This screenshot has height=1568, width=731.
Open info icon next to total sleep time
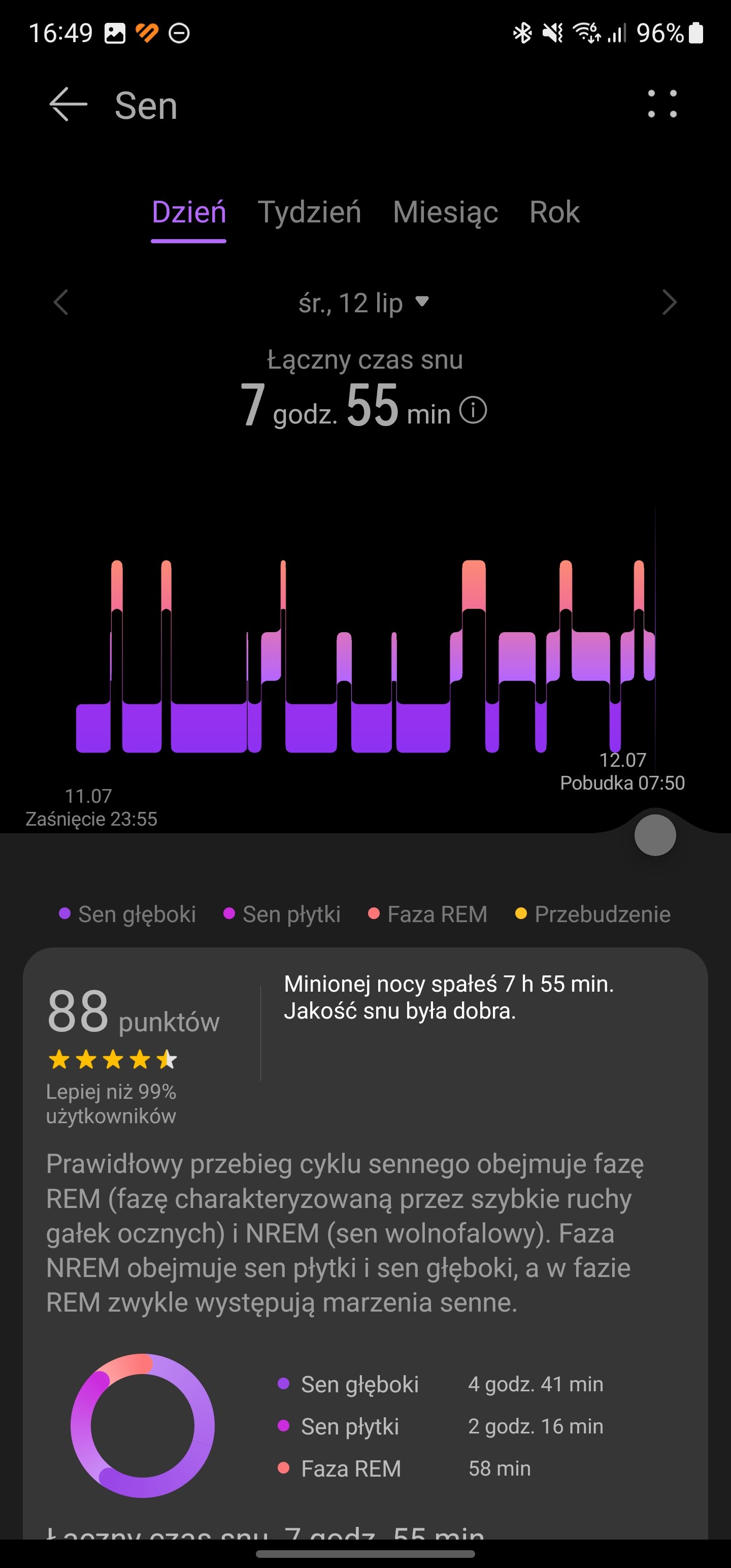coord(473,410)
